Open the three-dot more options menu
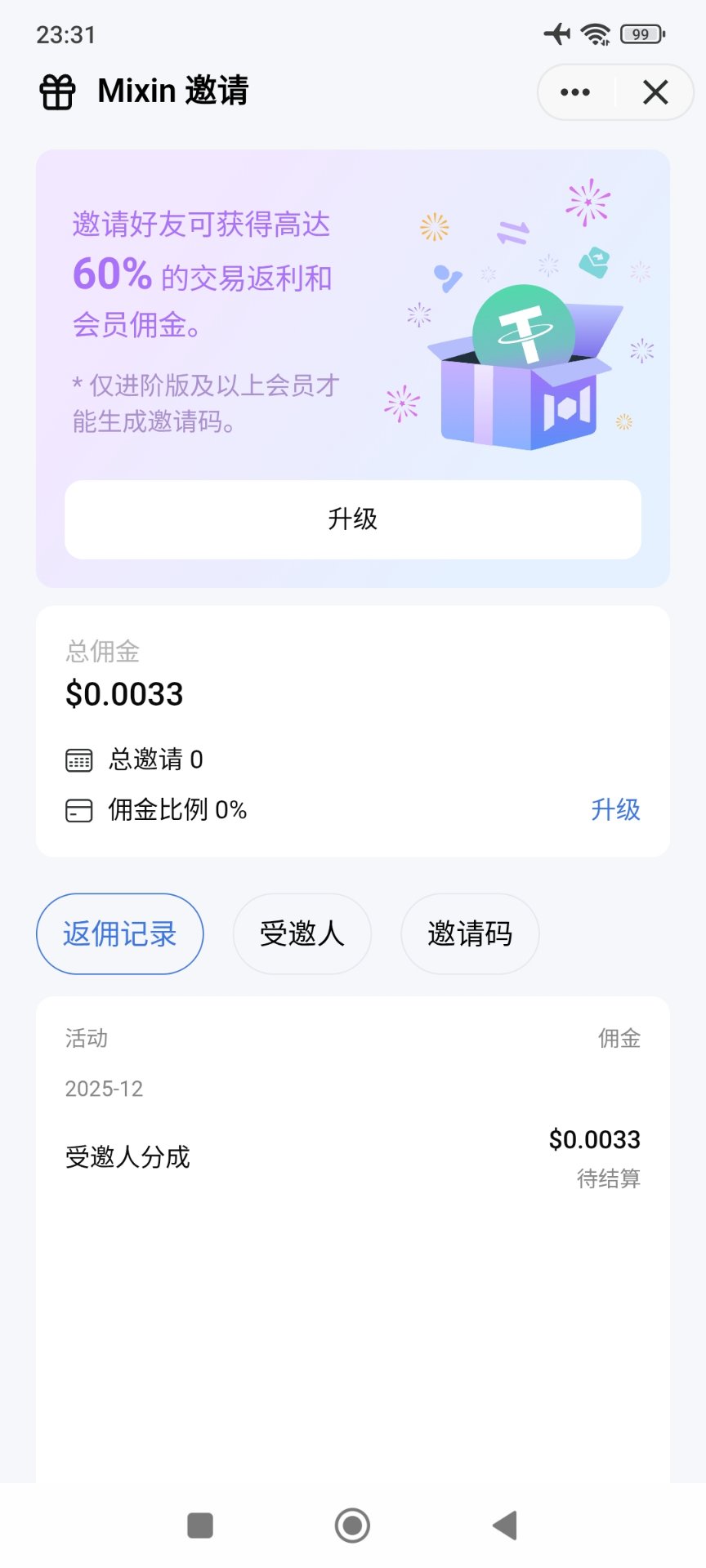The height and width of the screenshot is (1568, 706). coord(575,92)
